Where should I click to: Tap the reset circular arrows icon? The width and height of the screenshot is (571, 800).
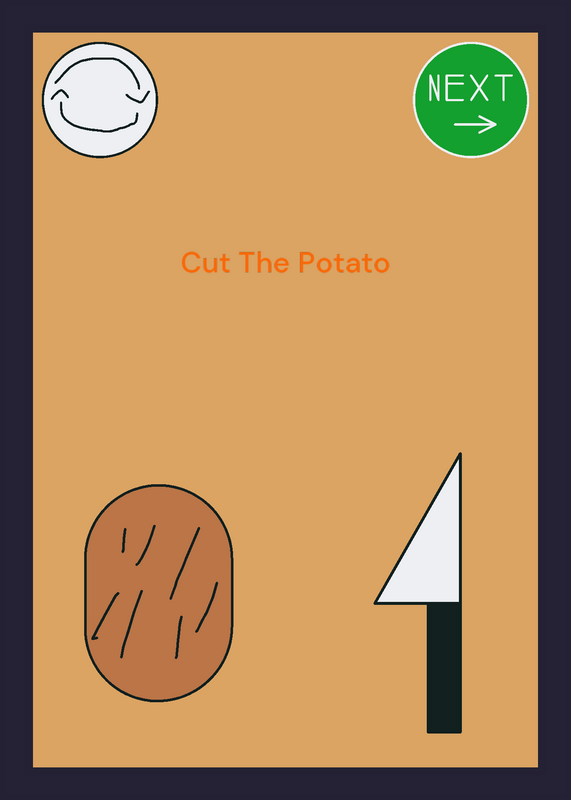click(100, 100)
